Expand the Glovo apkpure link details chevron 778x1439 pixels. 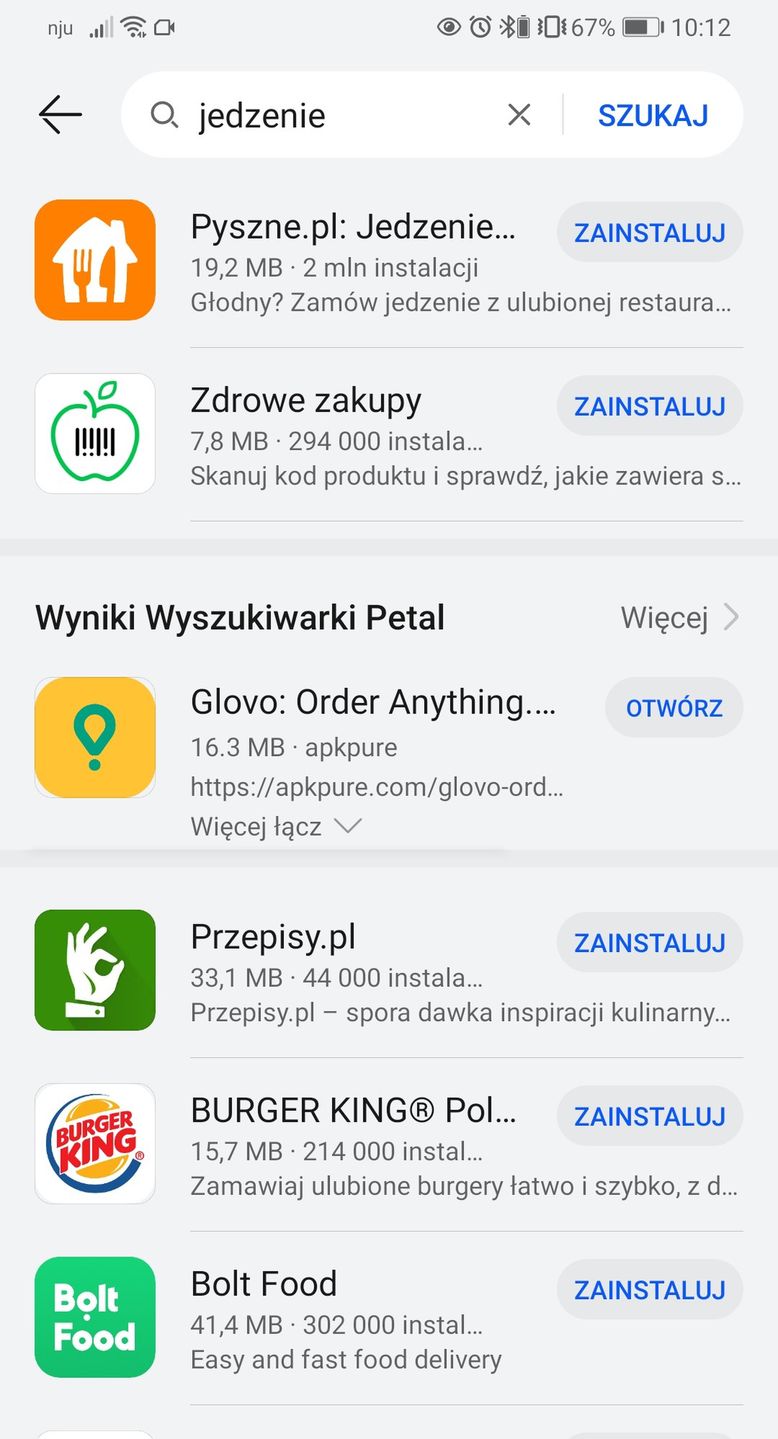[346, 826]
